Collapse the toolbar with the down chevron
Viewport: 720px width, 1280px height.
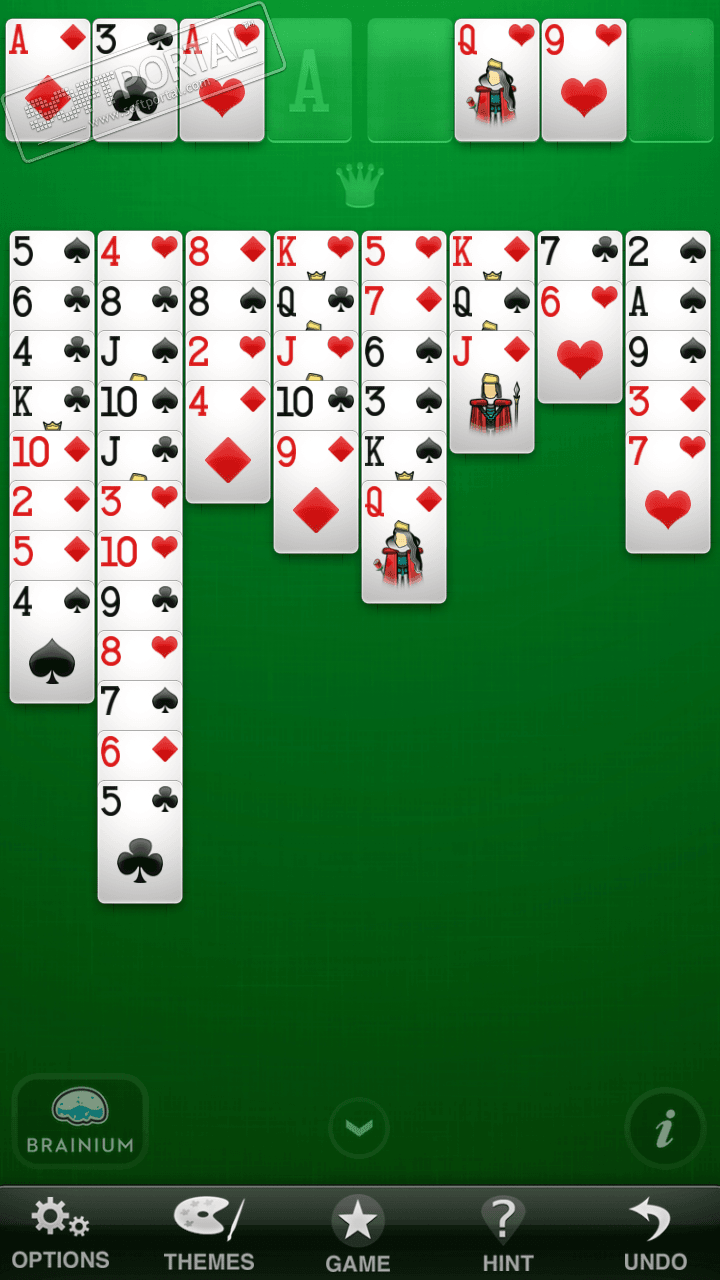click(x=359, y=1128)
